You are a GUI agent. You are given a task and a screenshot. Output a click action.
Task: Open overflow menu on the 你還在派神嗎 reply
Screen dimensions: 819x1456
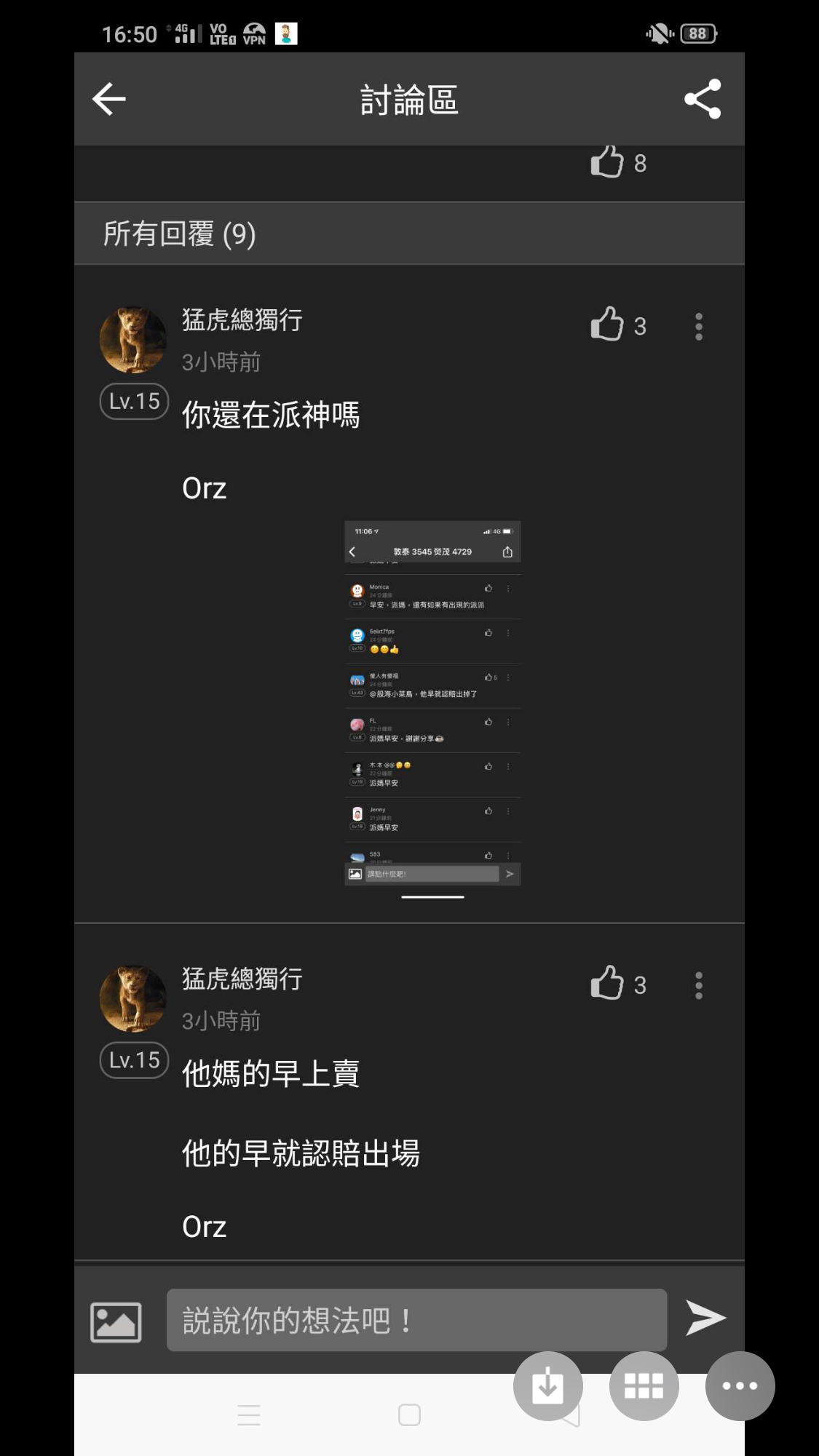click(x=698, y=327)
